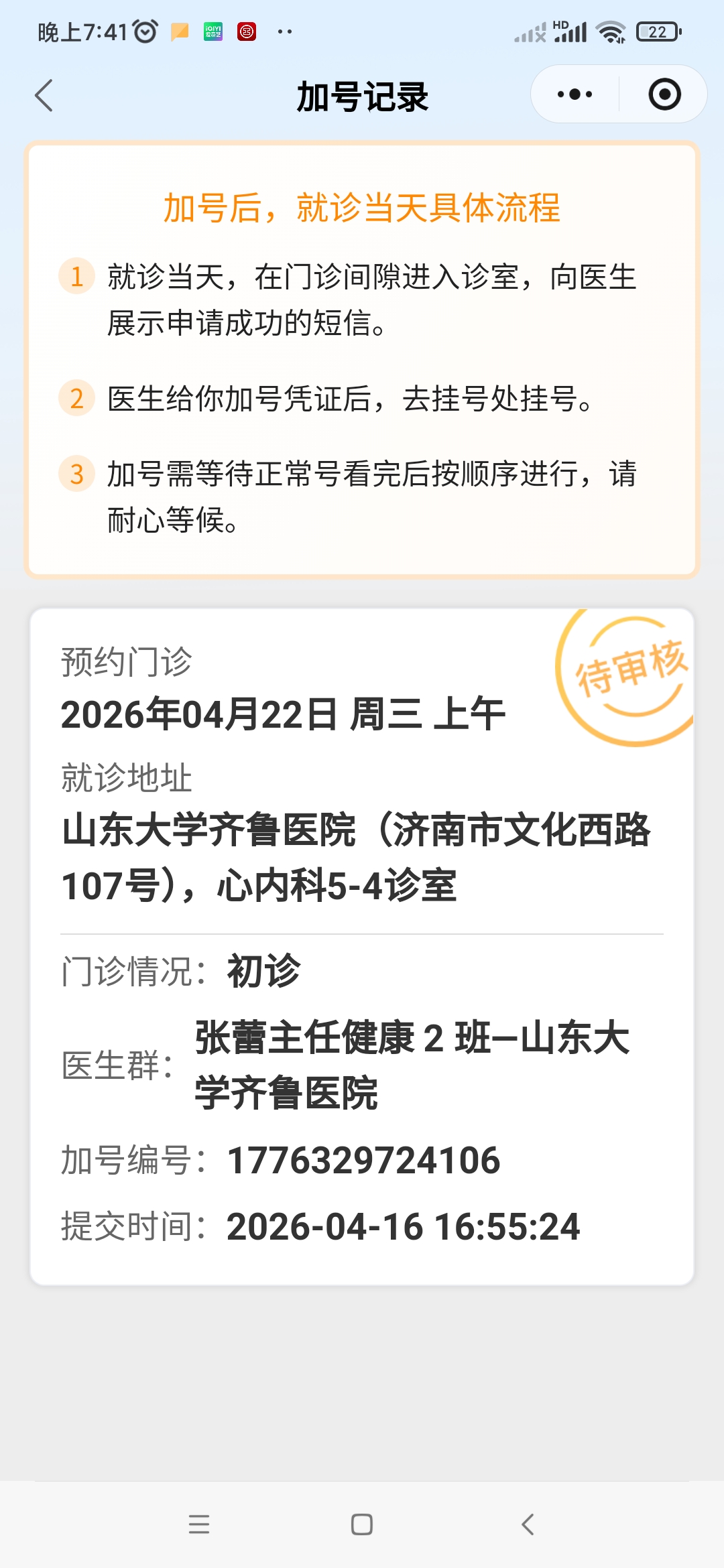The image size is (724, 1568).
Task: Open the 待审核 appointment record card
Action: click(x=362, y=946)
